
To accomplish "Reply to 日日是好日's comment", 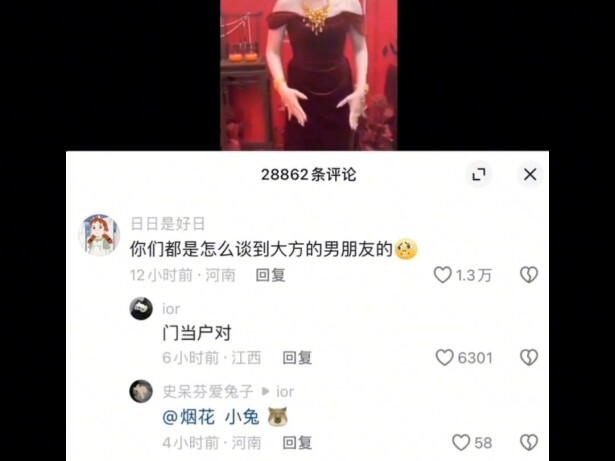I will (270, 275).
